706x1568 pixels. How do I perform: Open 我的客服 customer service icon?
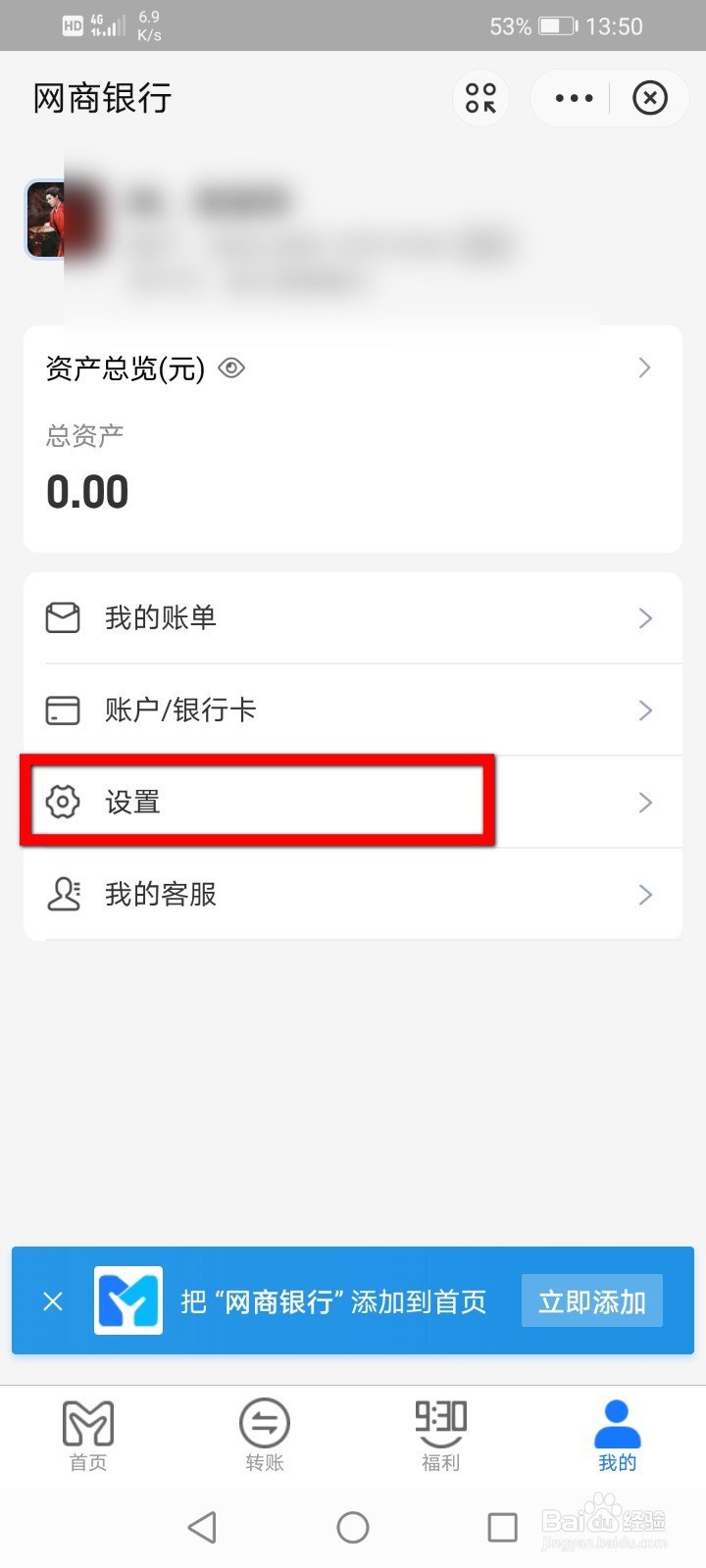[63, 894]
